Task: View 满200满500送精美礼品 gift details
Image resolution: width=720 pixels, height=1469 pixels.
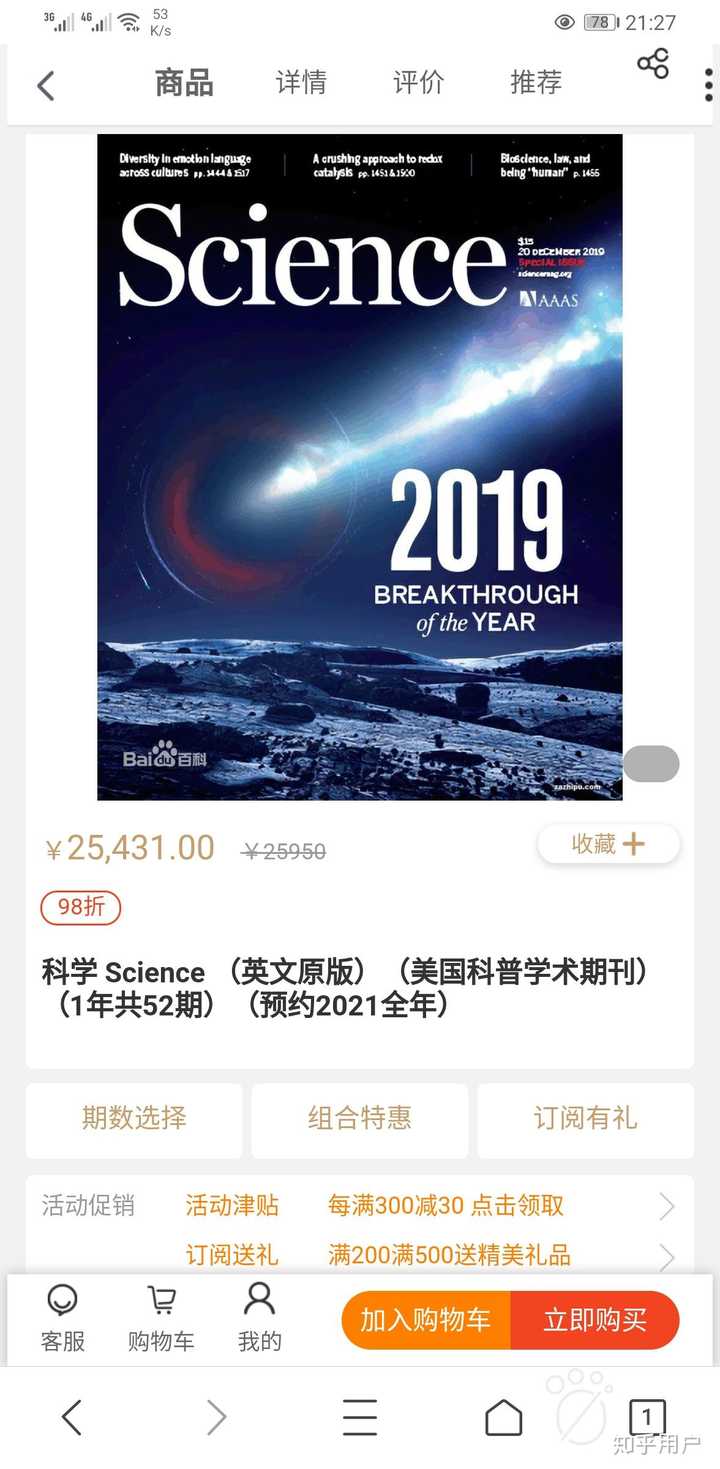Action: (449, 1255)
